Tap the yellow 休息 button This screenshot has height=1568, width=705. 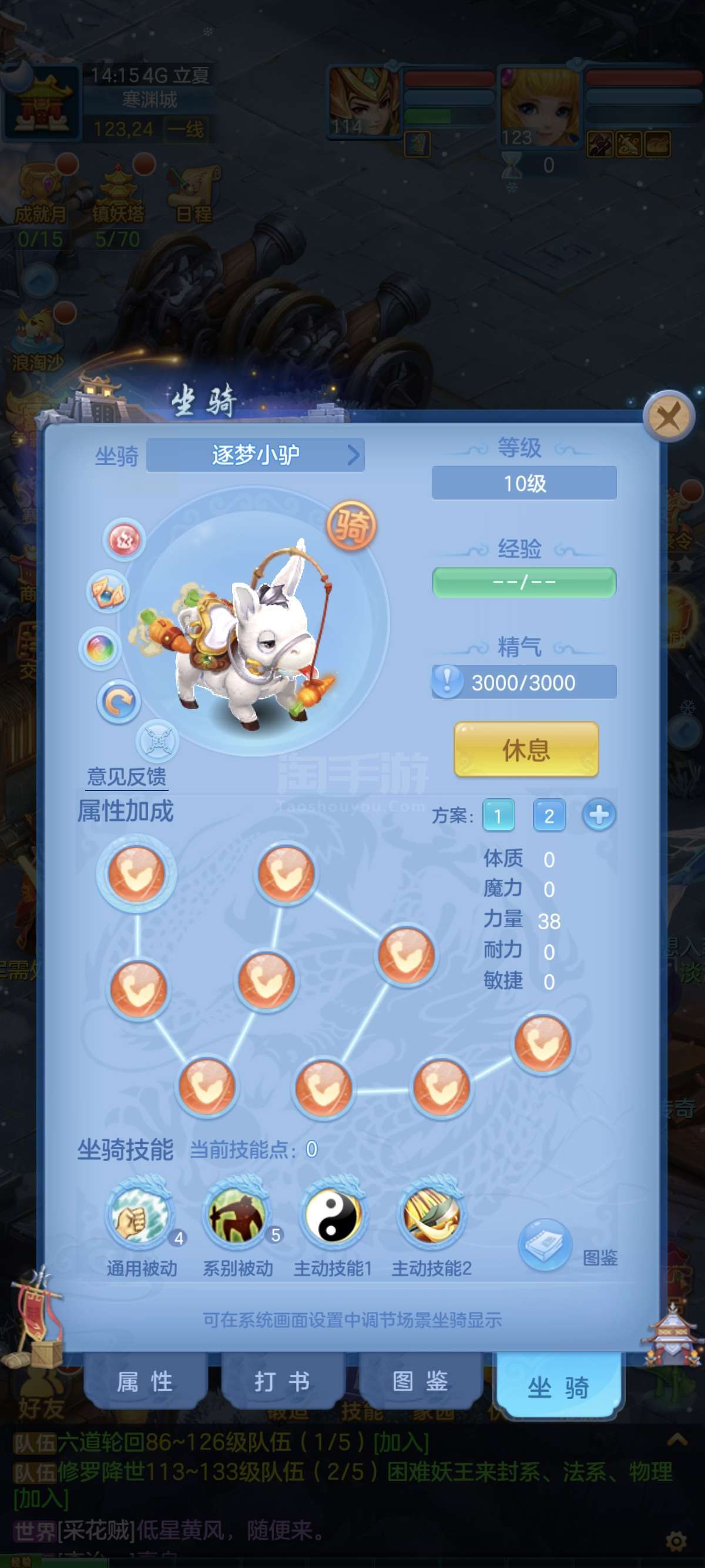click(526, 749)
